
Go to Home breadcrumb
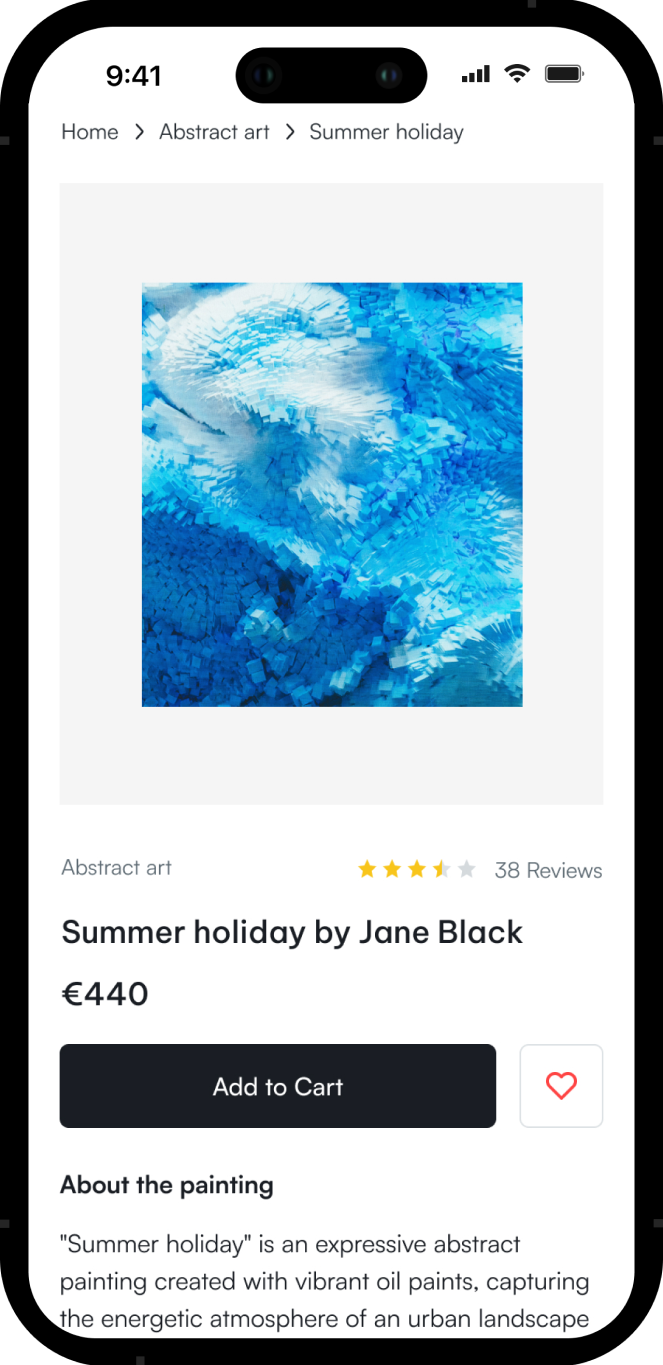[90, 132]
